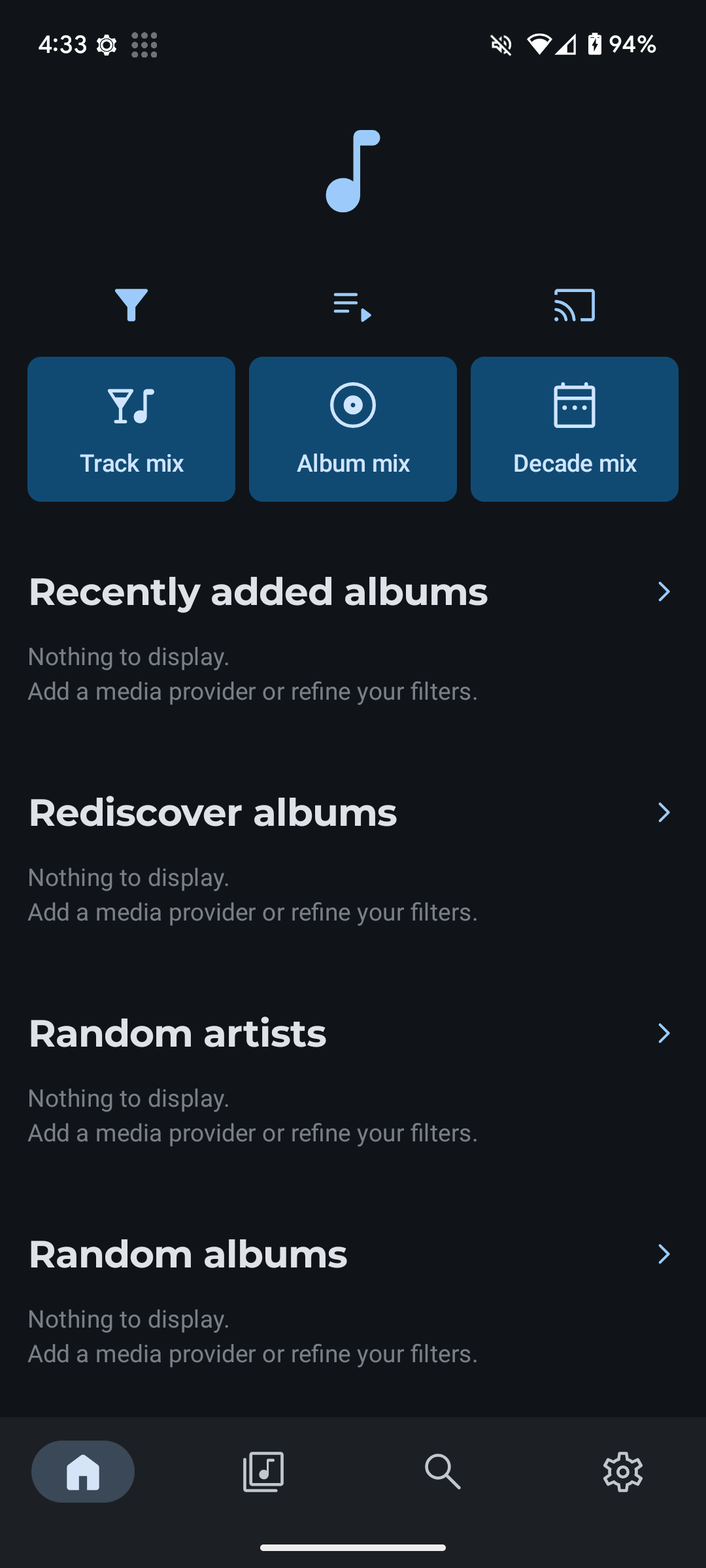The width and height of the screenshot is (706, 1568).
Task: Start an Album mix
Action: click(x=353, y=429)
